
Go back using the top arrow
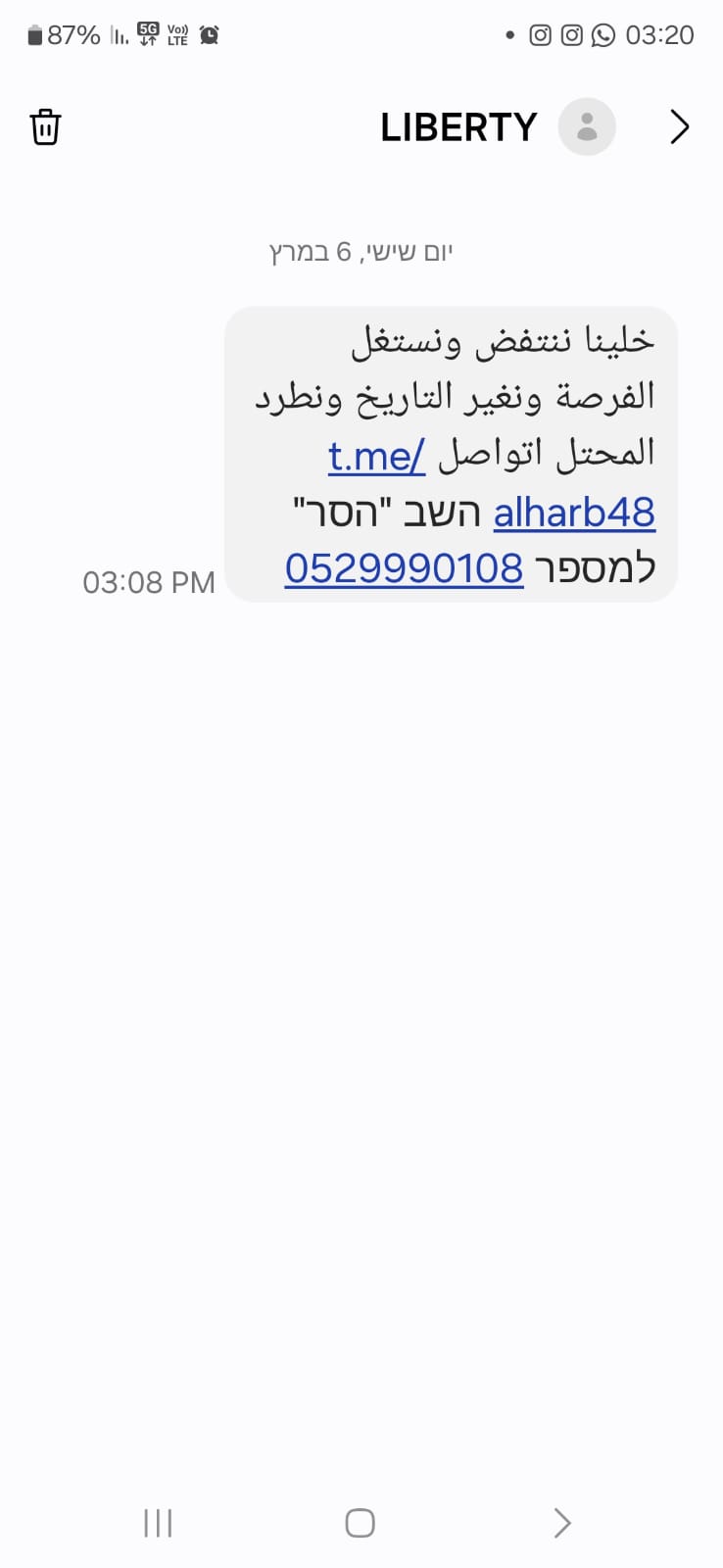[679, 127]
